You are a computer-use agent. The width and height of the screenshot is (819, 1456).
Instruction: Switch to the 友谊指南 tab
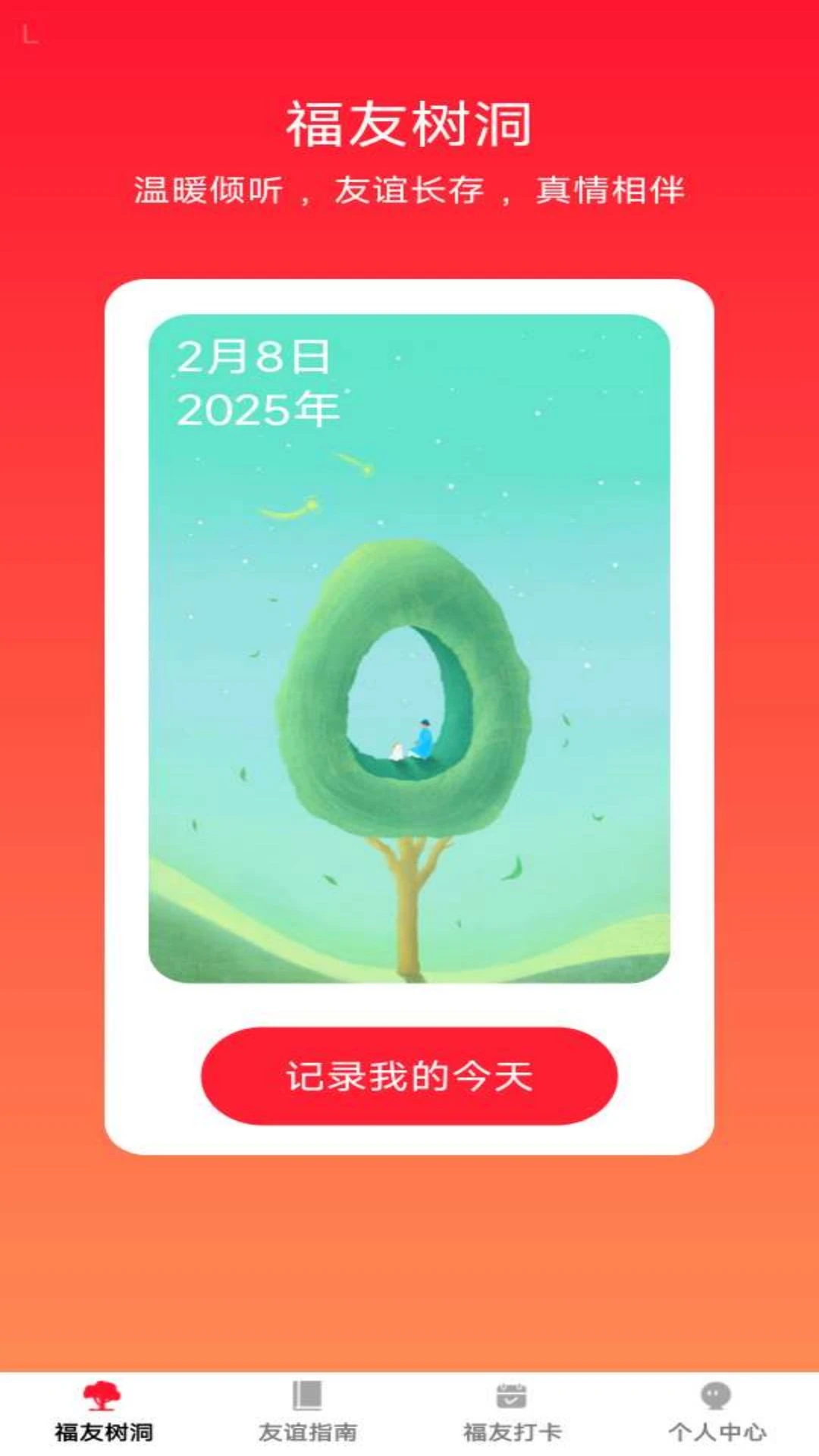(307, 1413)
